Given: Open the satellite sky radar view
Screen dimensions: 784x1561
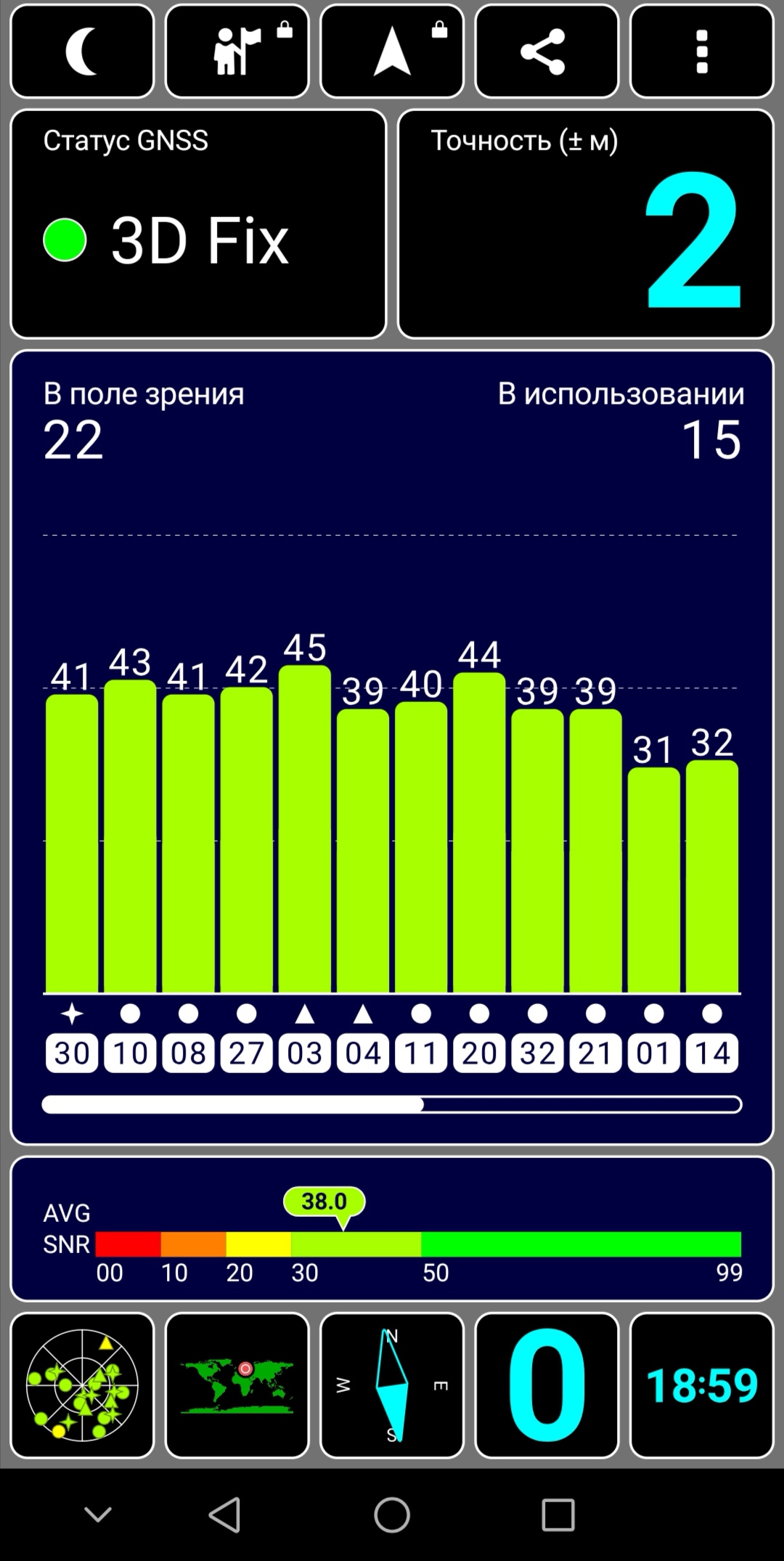Looking at the screenshot, I should tap(82, 1385).
